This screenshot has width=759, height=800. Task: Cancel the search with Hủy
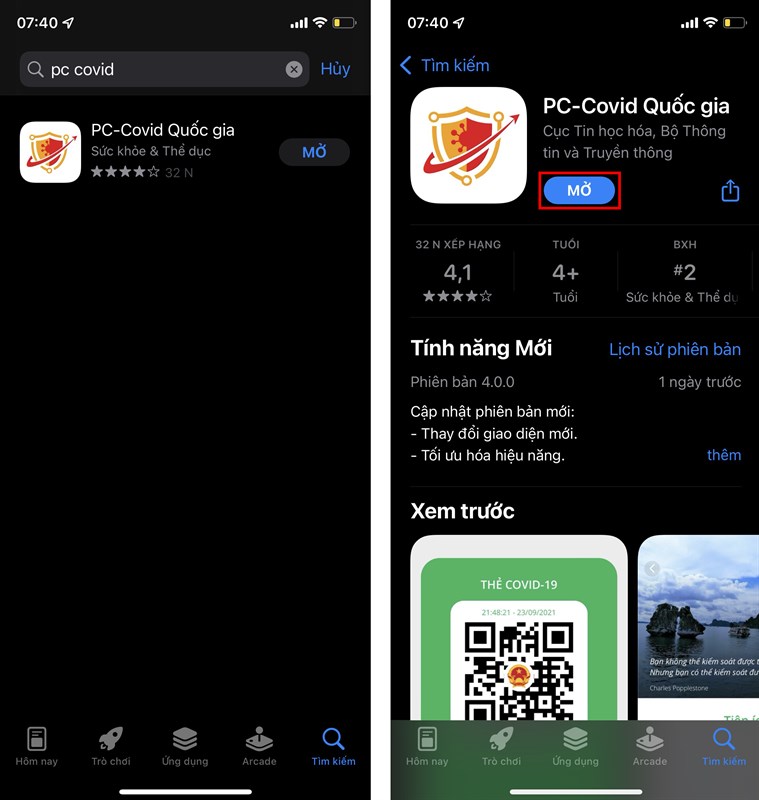click(x=335, y=69)
